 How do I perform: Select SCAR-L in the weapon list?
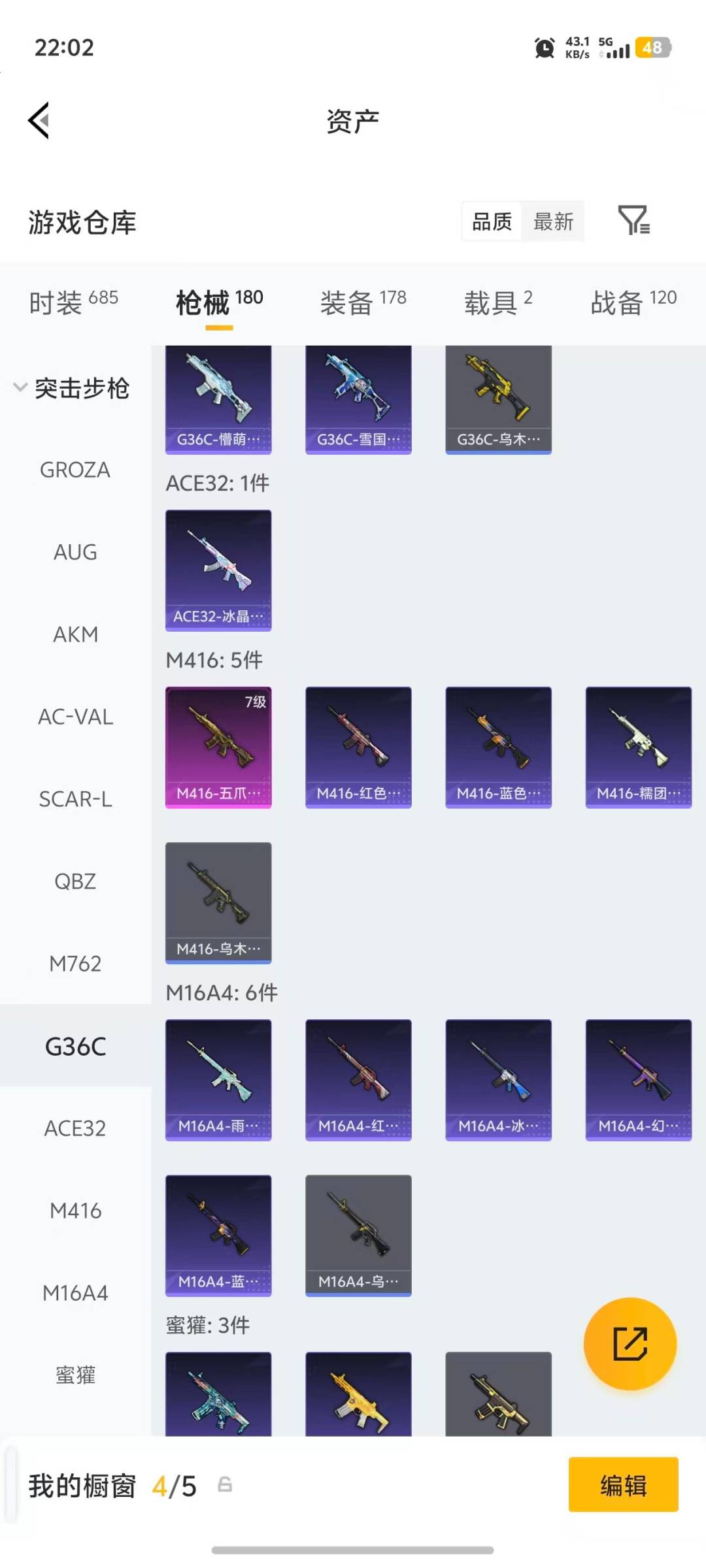[x=75, y=799]
